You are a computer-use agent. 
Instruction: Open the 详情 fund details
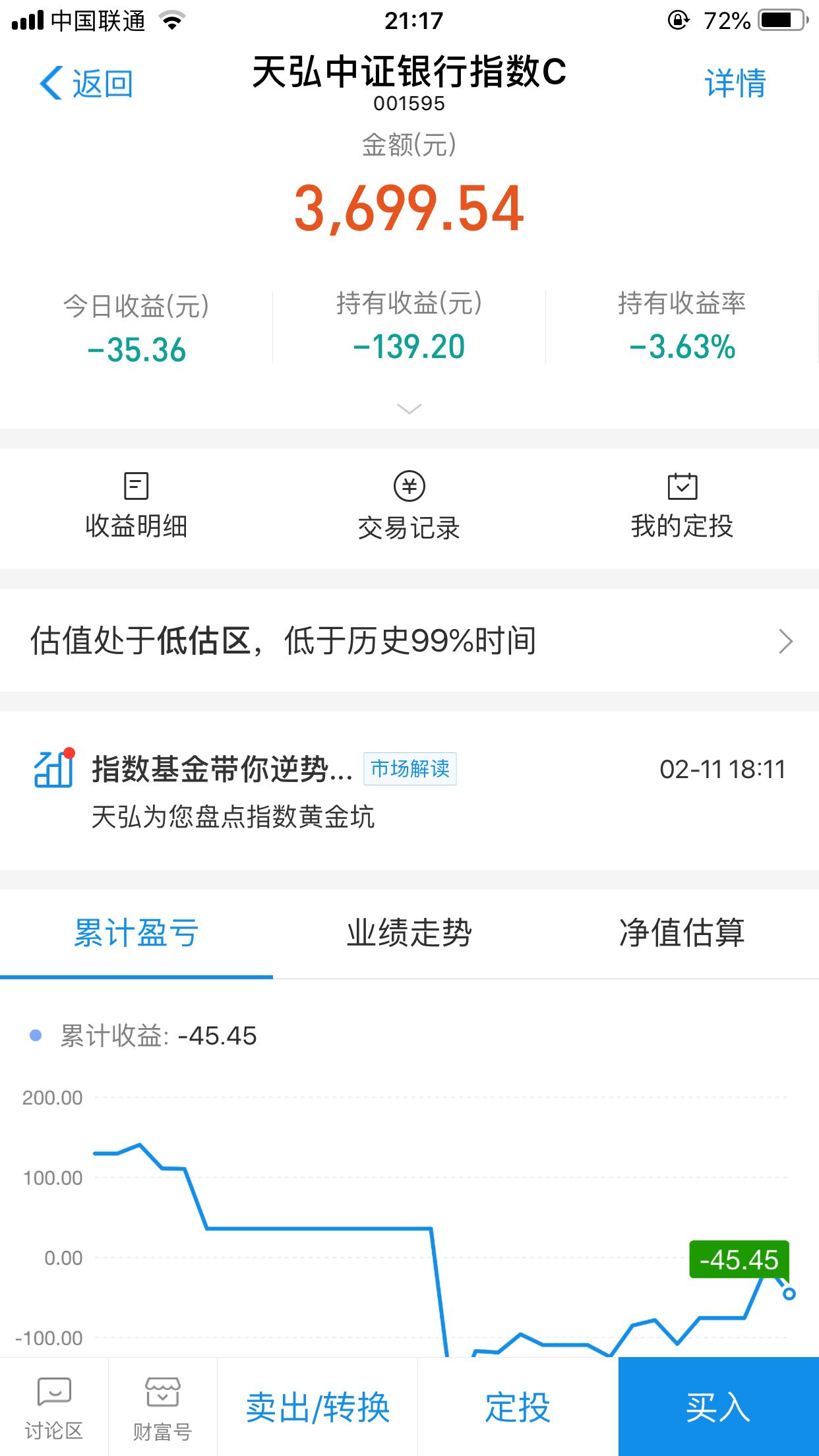point(735,83)
